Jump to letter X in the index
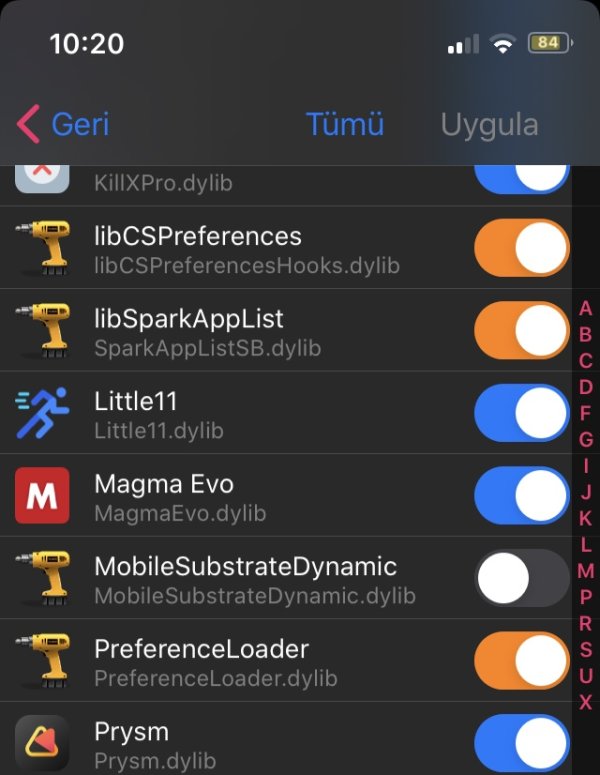This screenshot has width=600, height=775. pyautogui.click(x=586, y=702)
